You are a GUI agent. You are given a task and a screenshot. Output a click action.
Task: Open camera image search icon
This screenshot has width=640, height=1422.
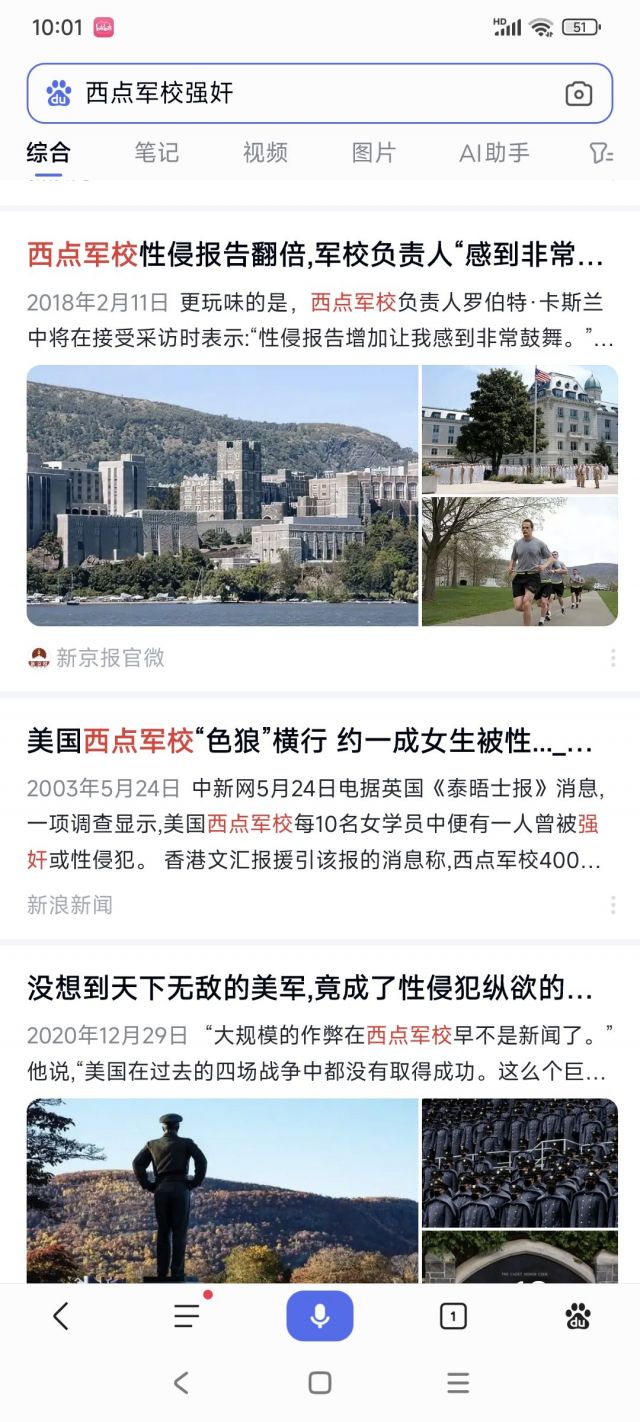pyautogui.click(x=578, y=94)
